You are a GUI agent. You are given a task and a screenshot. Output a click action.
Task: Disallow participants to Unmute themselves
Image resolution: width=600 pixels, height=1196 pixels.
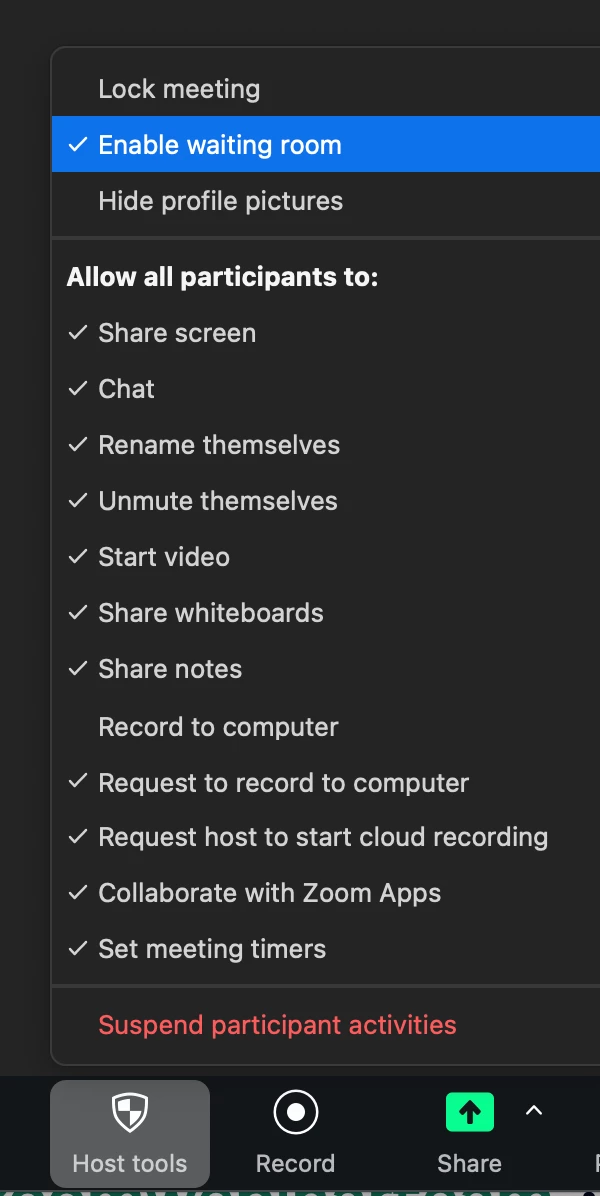pos(218,501)
